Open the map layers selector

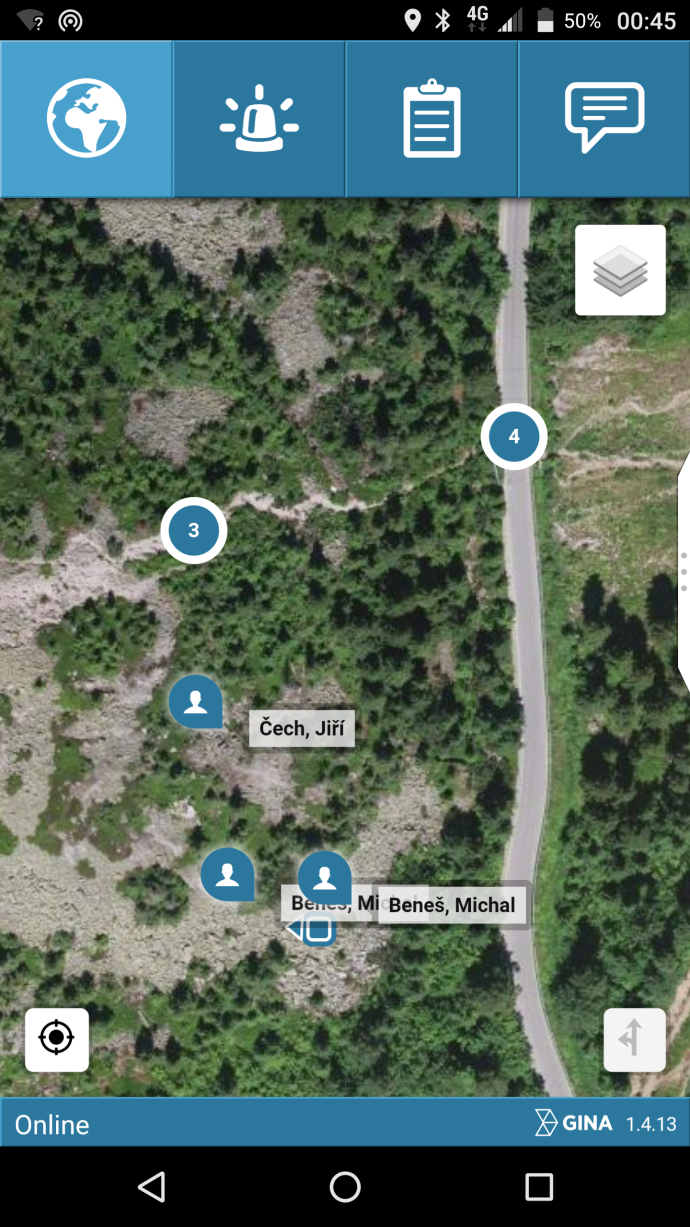point(620,270)
